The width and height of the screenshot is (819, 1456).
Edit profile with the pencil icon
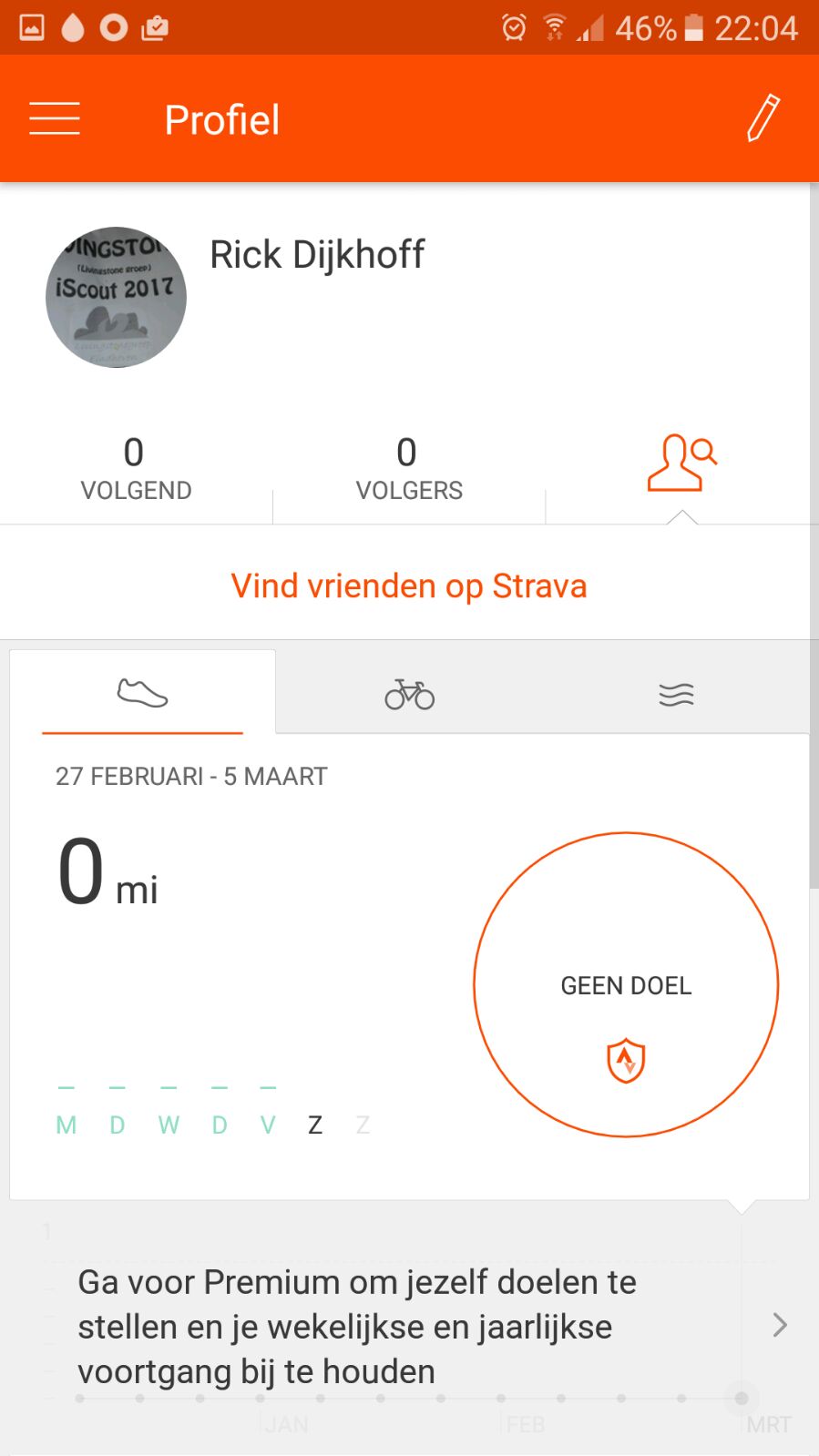(763, 118)
